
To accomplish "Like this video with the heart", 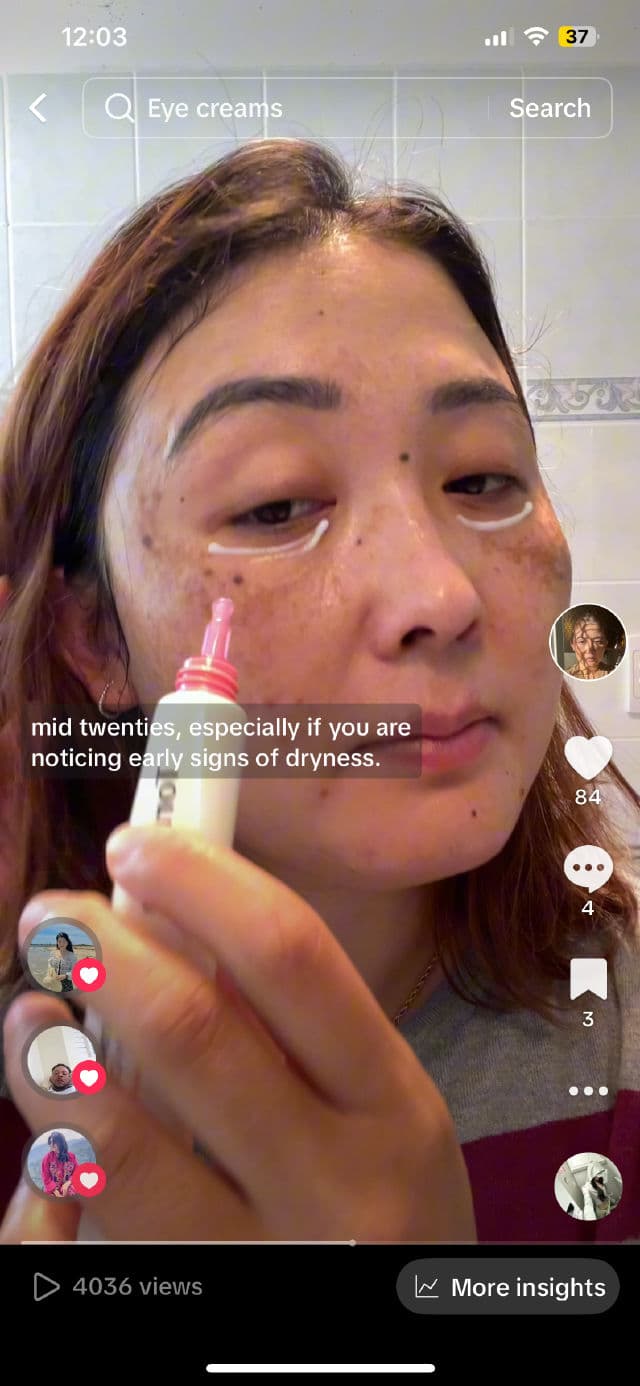I will coord(588,758).
